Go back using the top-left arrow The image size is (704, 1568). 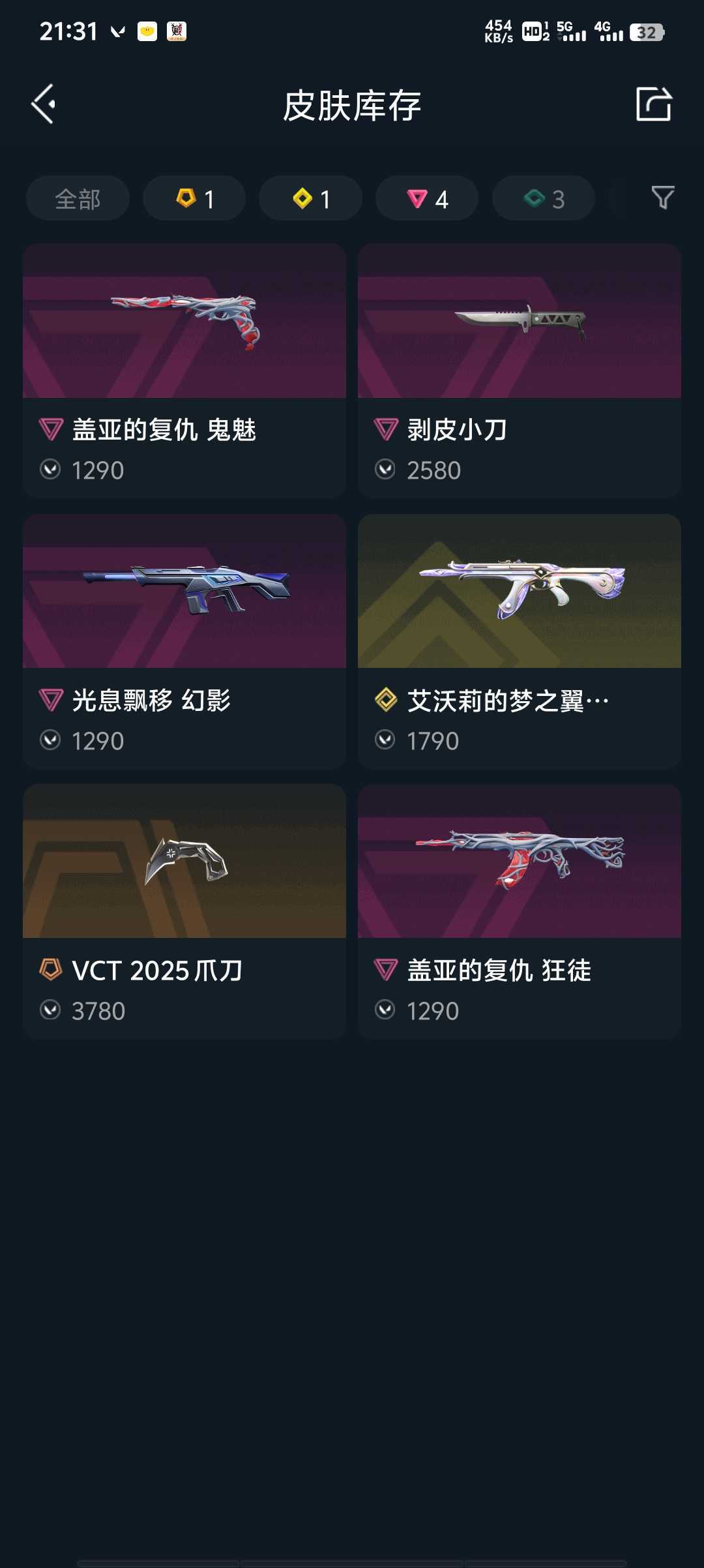[x=44, y=104]
